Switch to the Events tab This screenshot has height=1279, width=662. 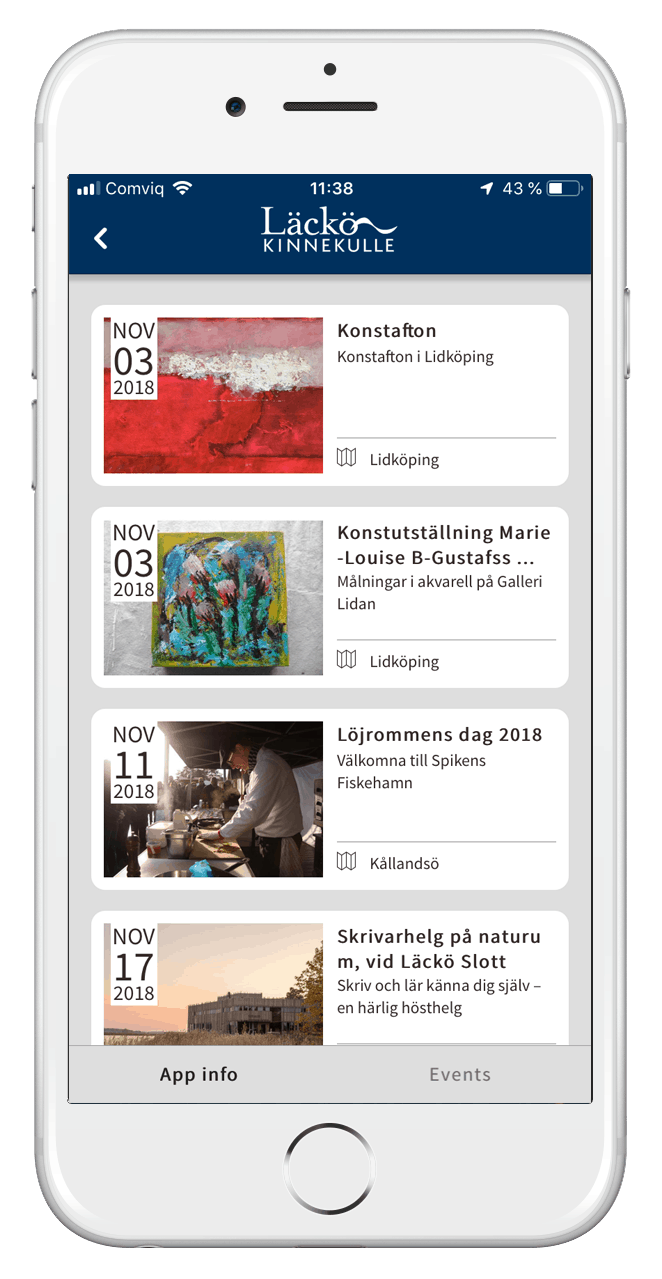[x=460, y=1075]
